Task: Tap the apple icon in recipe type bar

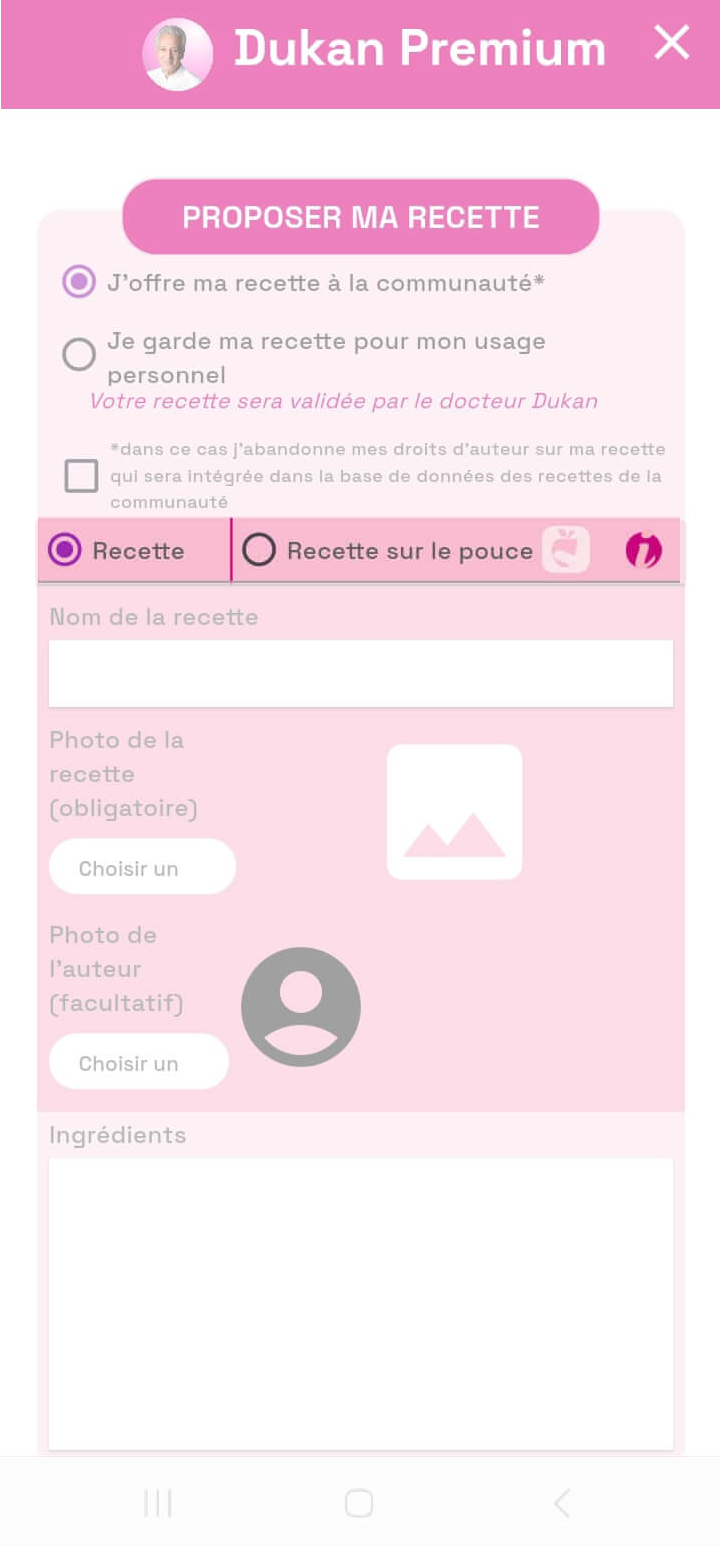Action: click(x=565, y=550)
